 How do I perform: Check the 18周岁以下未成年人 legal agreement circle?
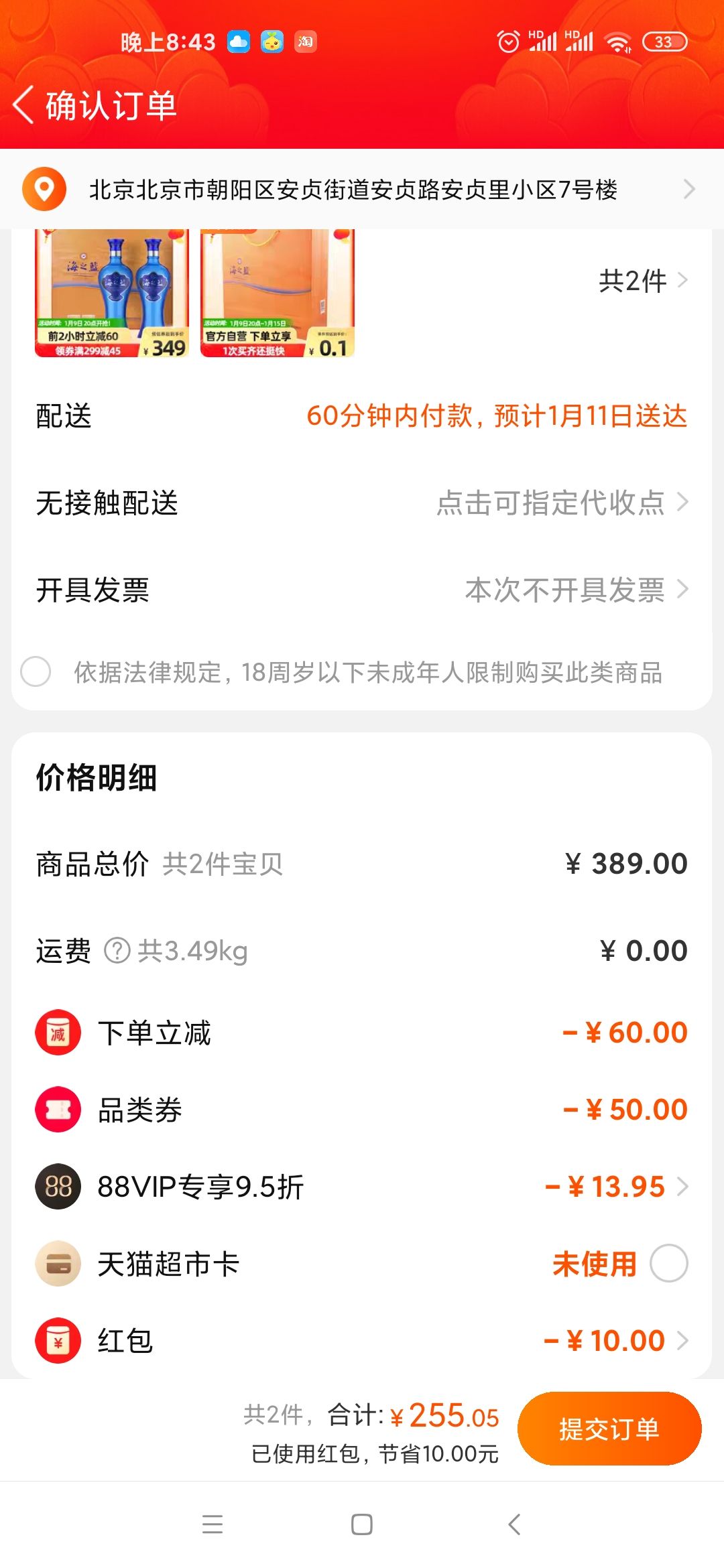coord(36,671)
